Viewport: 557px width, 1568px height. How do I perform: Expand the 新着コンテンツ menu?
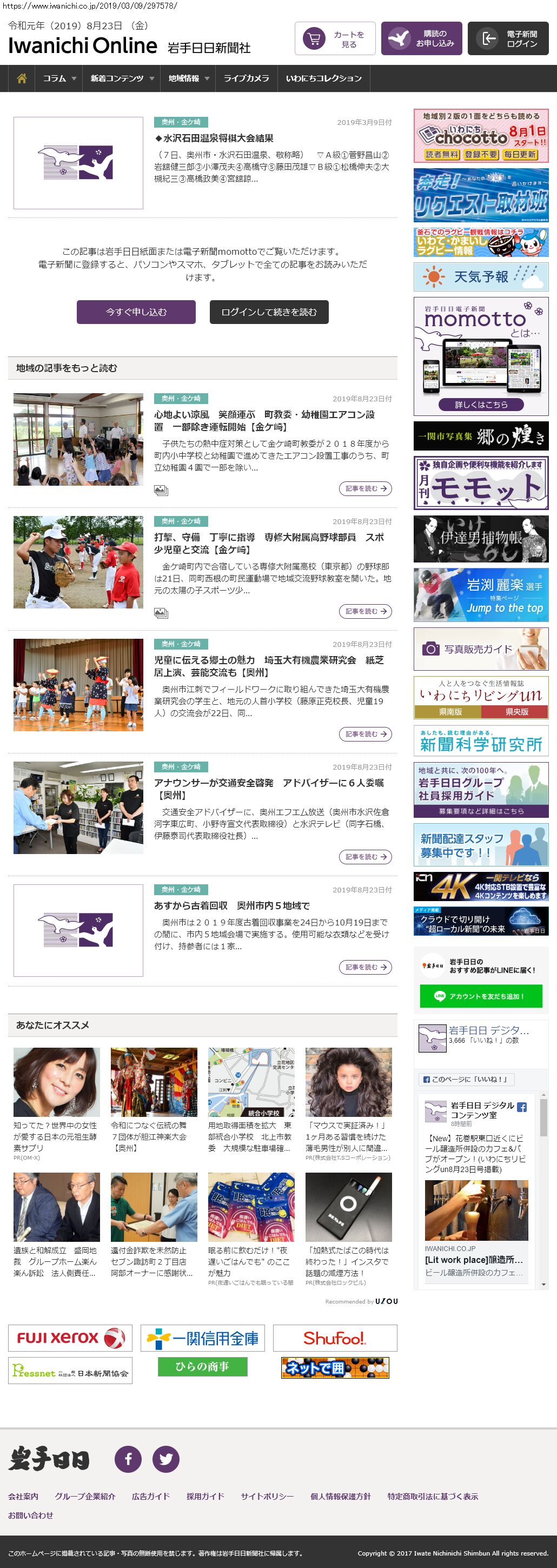tap(121, 78)
